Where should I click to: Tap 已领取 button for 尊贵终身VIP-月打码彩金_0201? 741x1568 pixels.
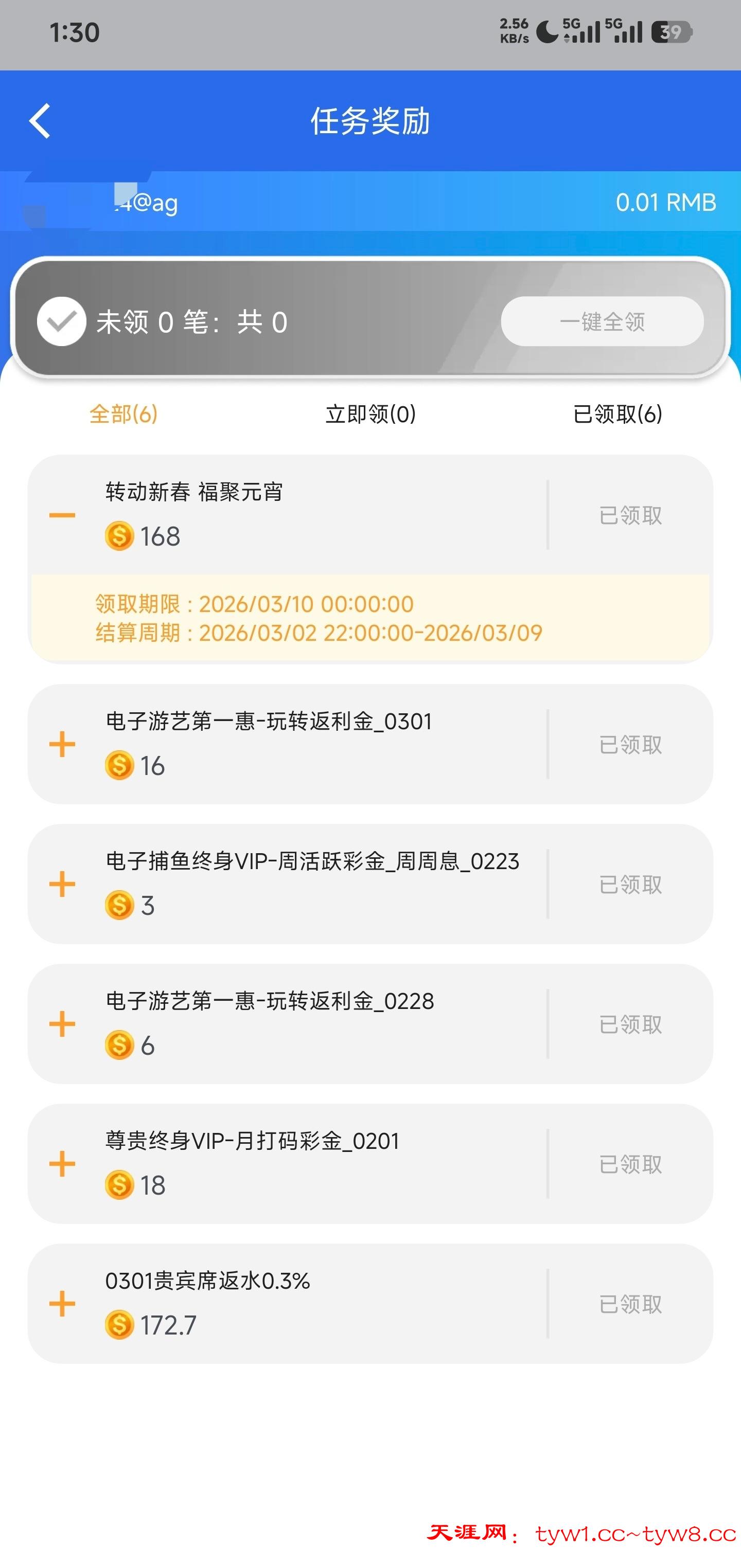point(630,1164)
